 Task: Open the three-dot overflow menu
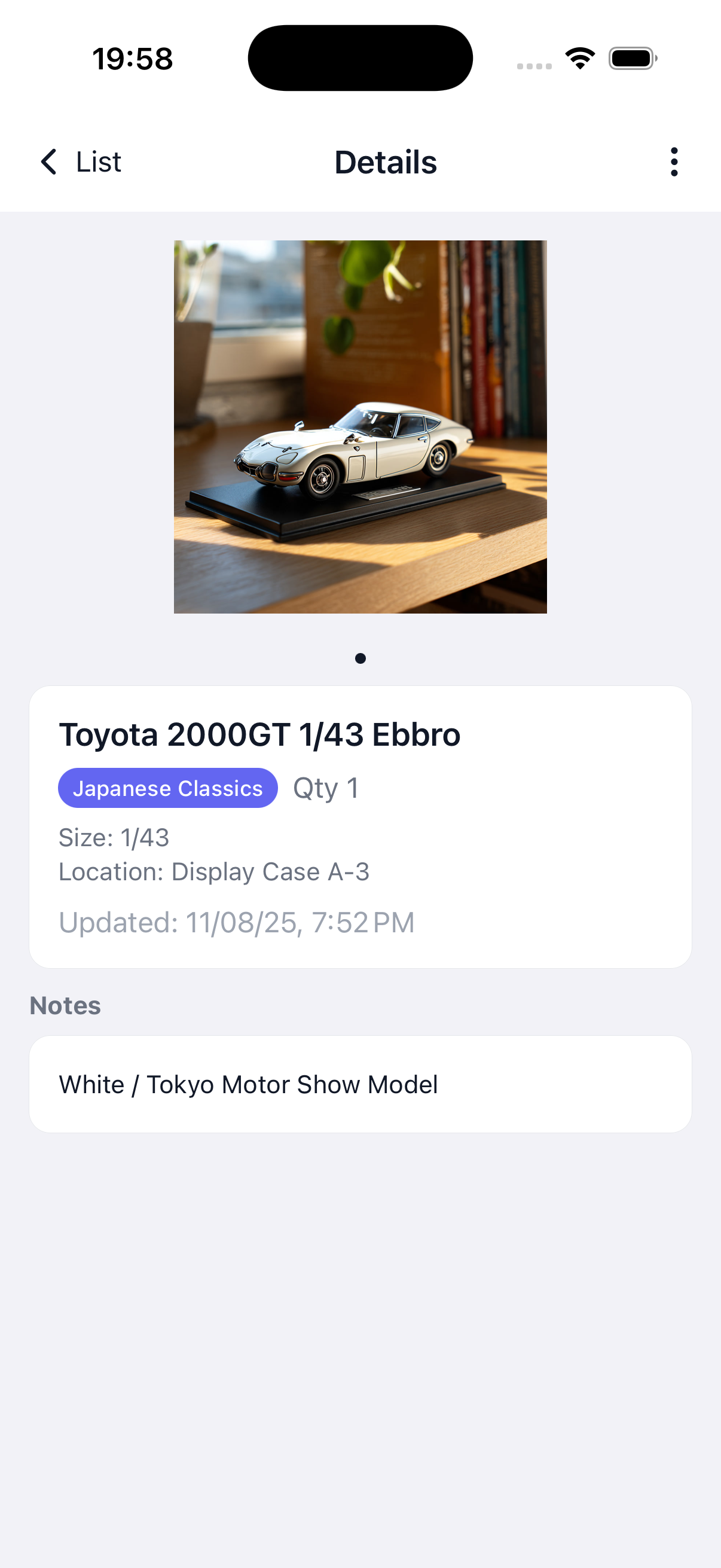point(673,162)
